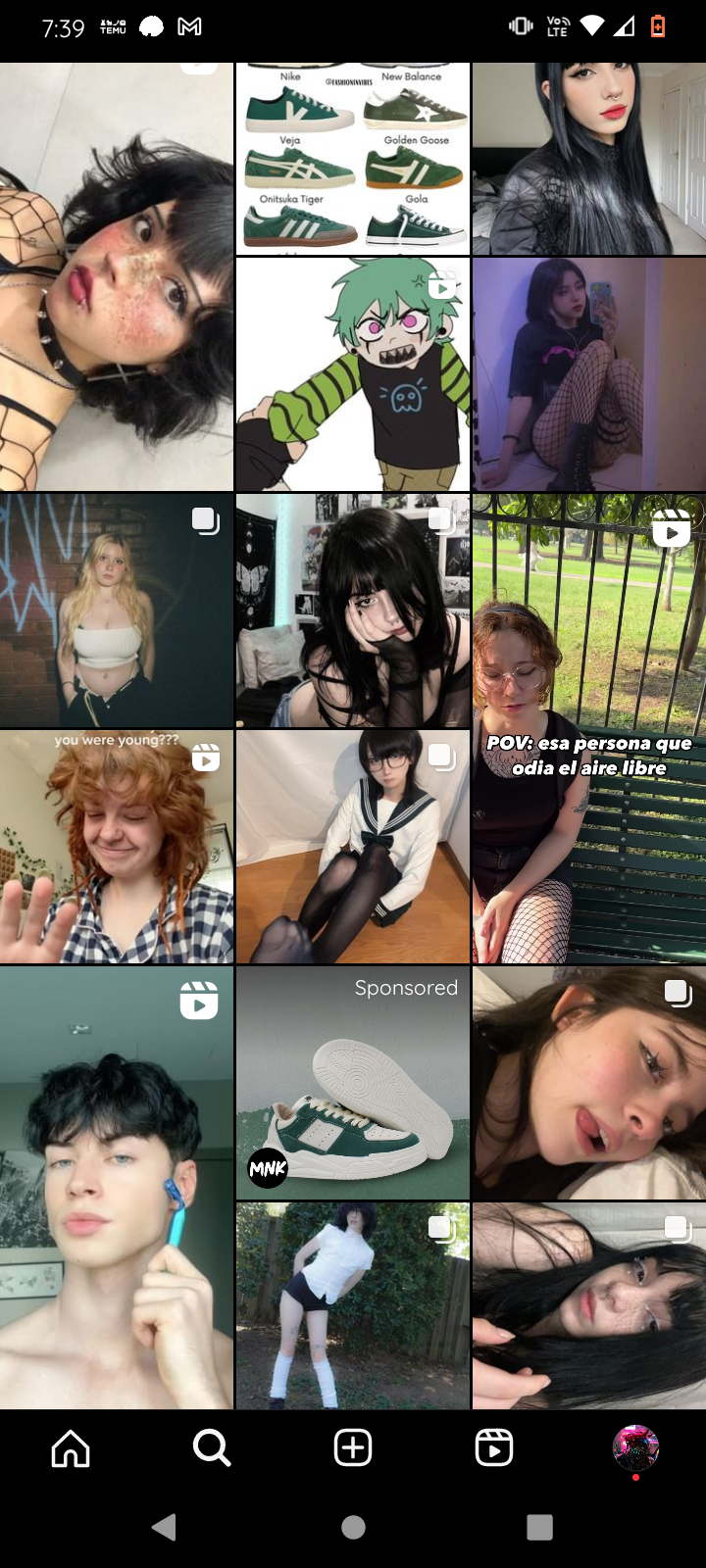
Task: Open the Search and Explore tab
Action: (212, 1447)
